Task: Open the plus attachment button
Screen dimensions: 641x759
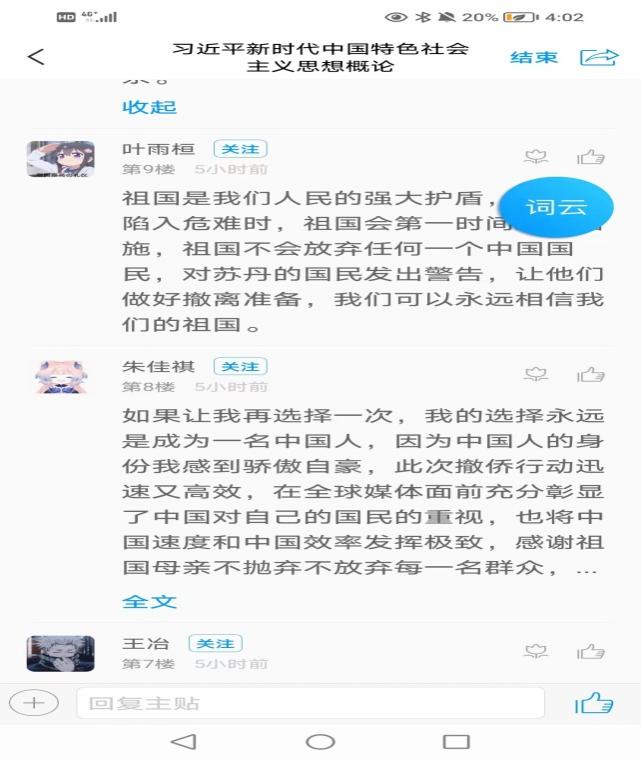Action: coord(34,703)
